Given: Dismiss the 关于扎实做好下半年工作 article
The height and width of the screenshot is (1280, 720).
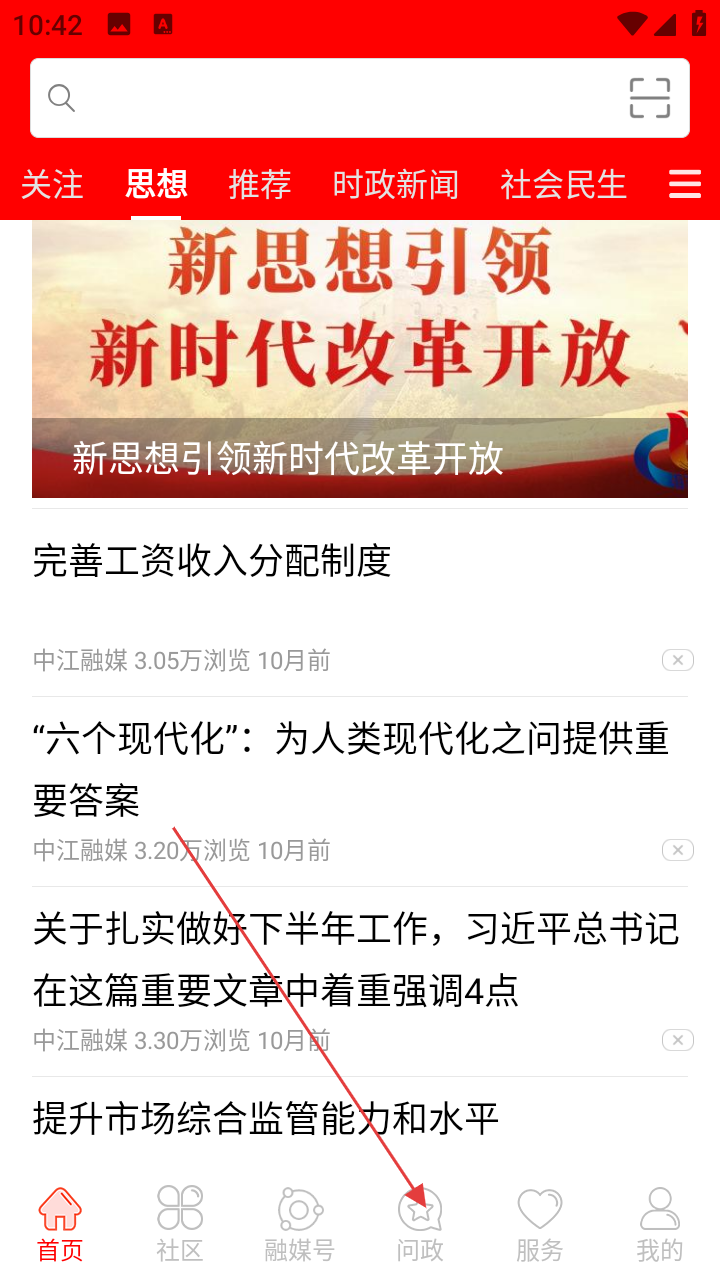Looking at the screenshot, I should [x=677, y=1040].
